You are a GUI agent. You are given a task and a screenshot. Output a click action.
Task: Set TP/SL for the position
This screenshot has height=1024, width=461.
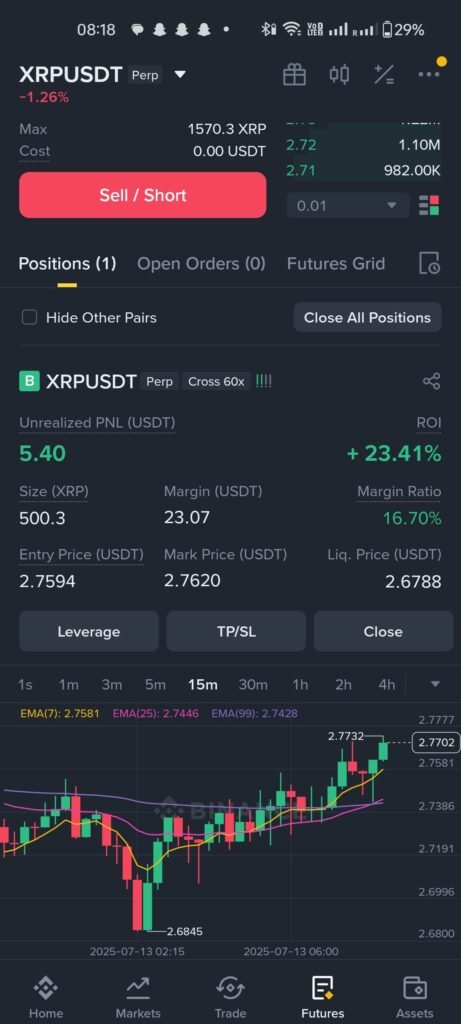pyautogui.click(x=236, y=632)
